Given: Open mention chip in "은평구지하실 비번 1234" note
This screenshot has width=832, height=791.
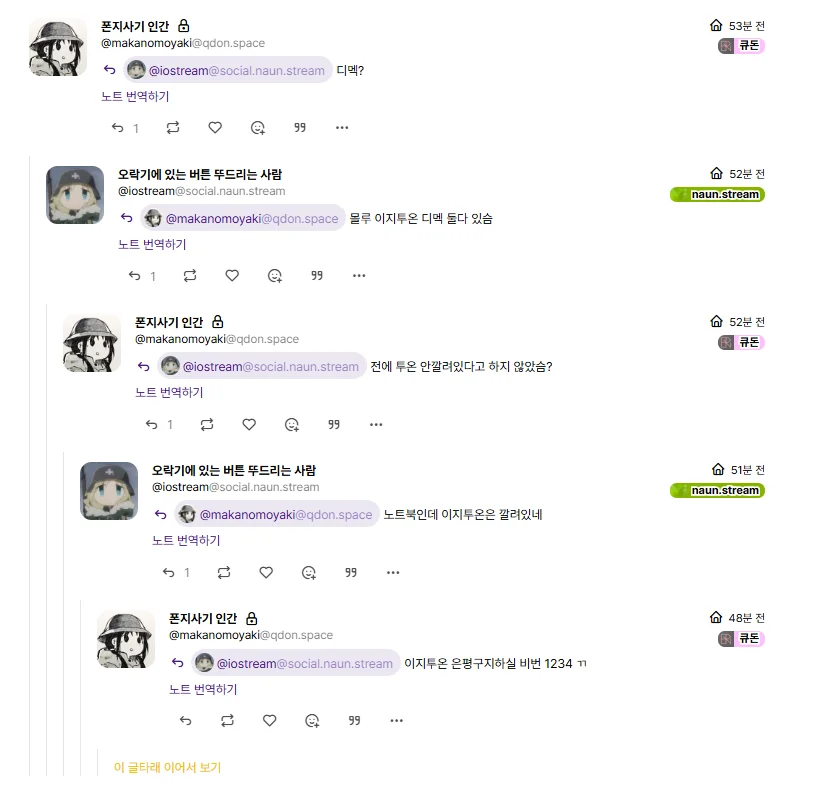Looking at the screenshot, I should tap(295, 662).
